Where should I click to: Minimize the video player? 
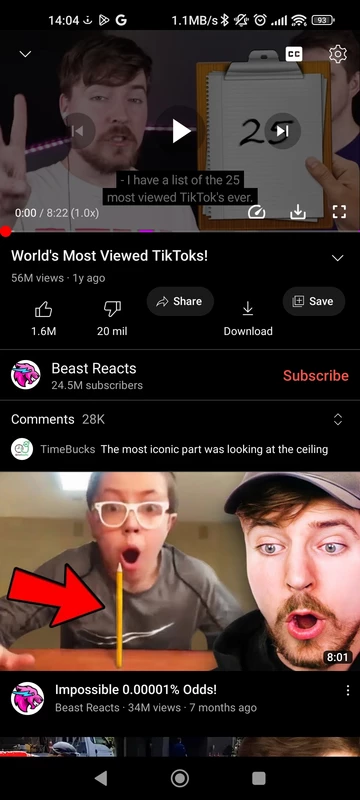[x=25, y=54]
